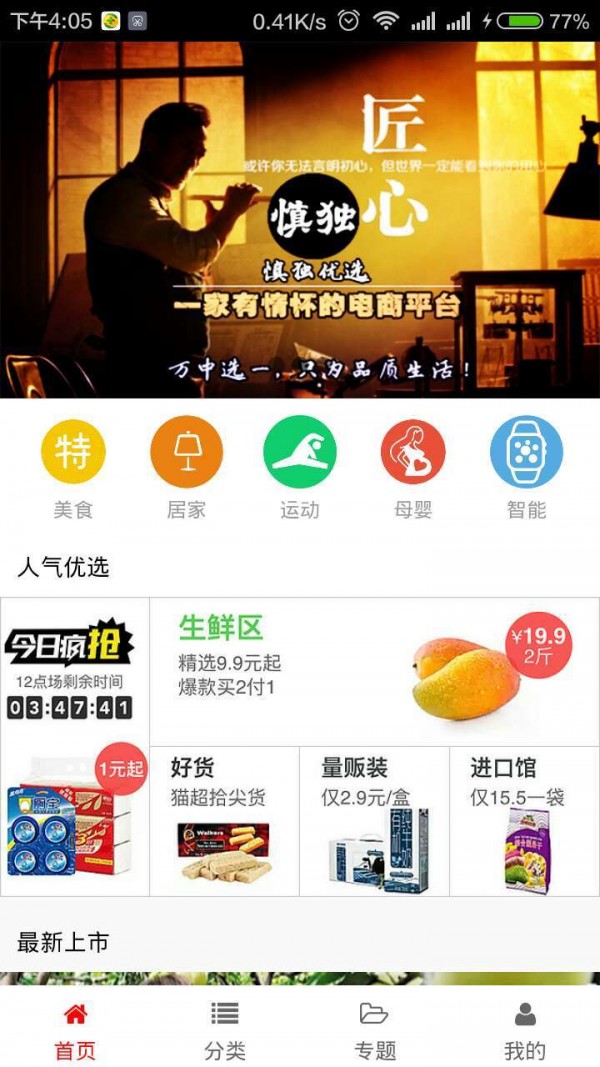This screenshot has width=600, height=1067.
Task: Open the 专题 tab
Action: 375,1030
